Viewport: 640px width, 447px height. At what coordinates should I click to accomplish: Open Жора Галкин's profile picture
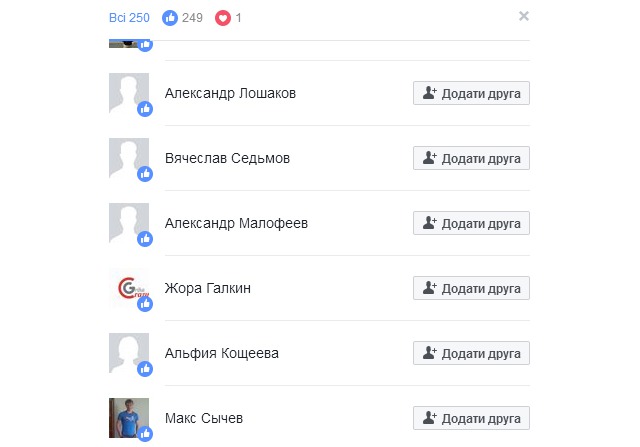[128, 288]
